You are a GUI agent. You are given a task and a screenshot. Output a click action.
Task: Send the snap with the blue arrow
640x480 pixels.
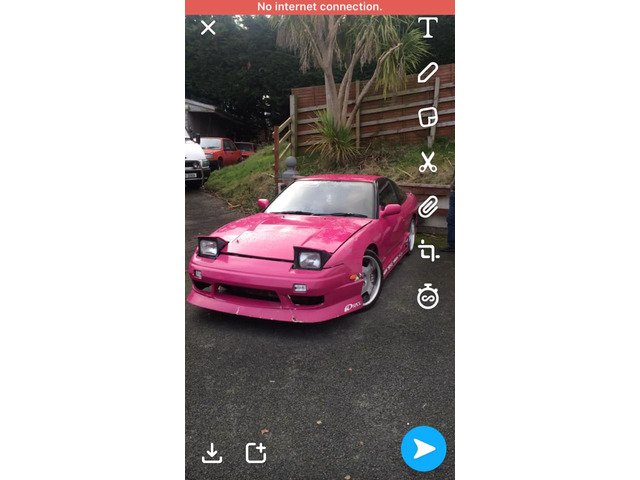tap(423, 449)
